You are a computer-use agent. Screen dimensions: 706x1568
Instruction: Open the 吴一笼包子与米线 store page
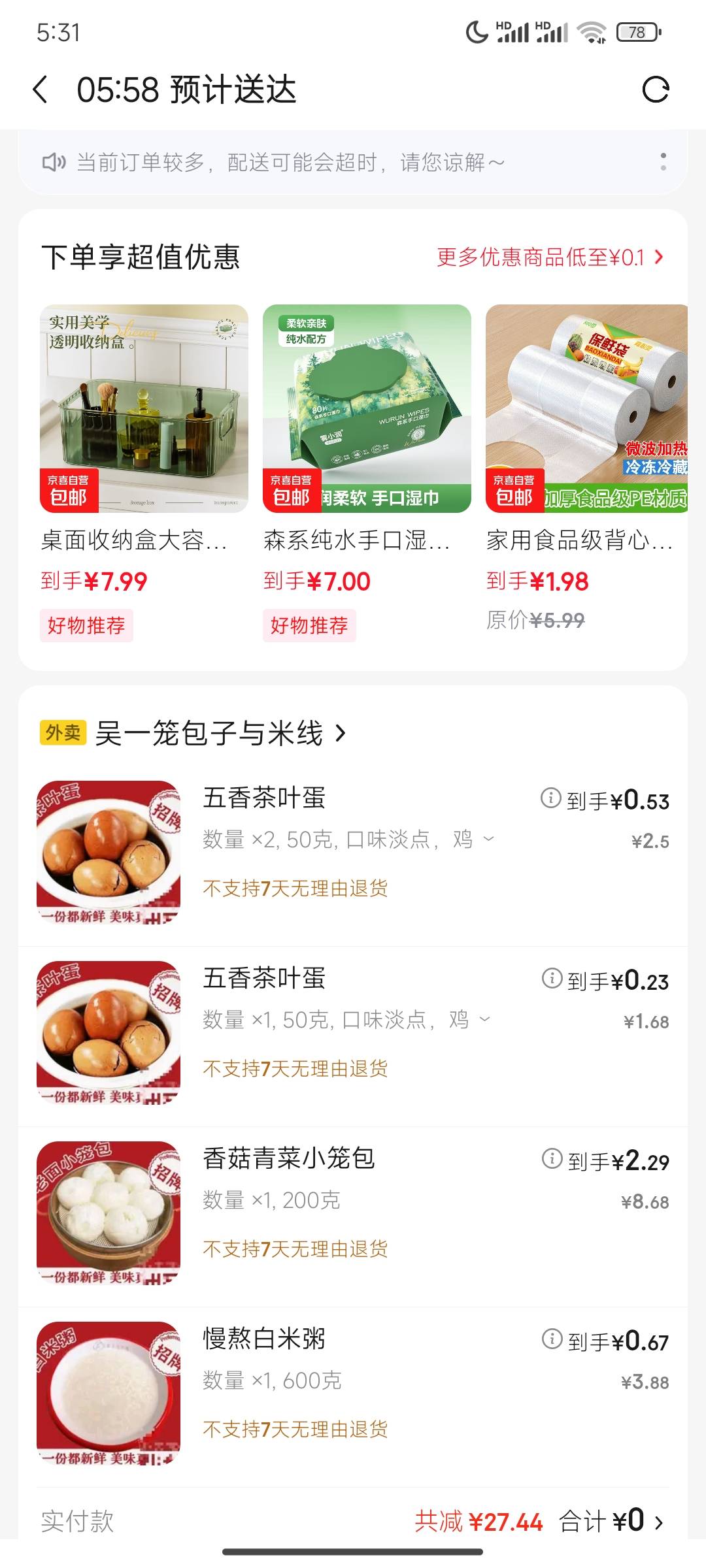coord(220,733)
